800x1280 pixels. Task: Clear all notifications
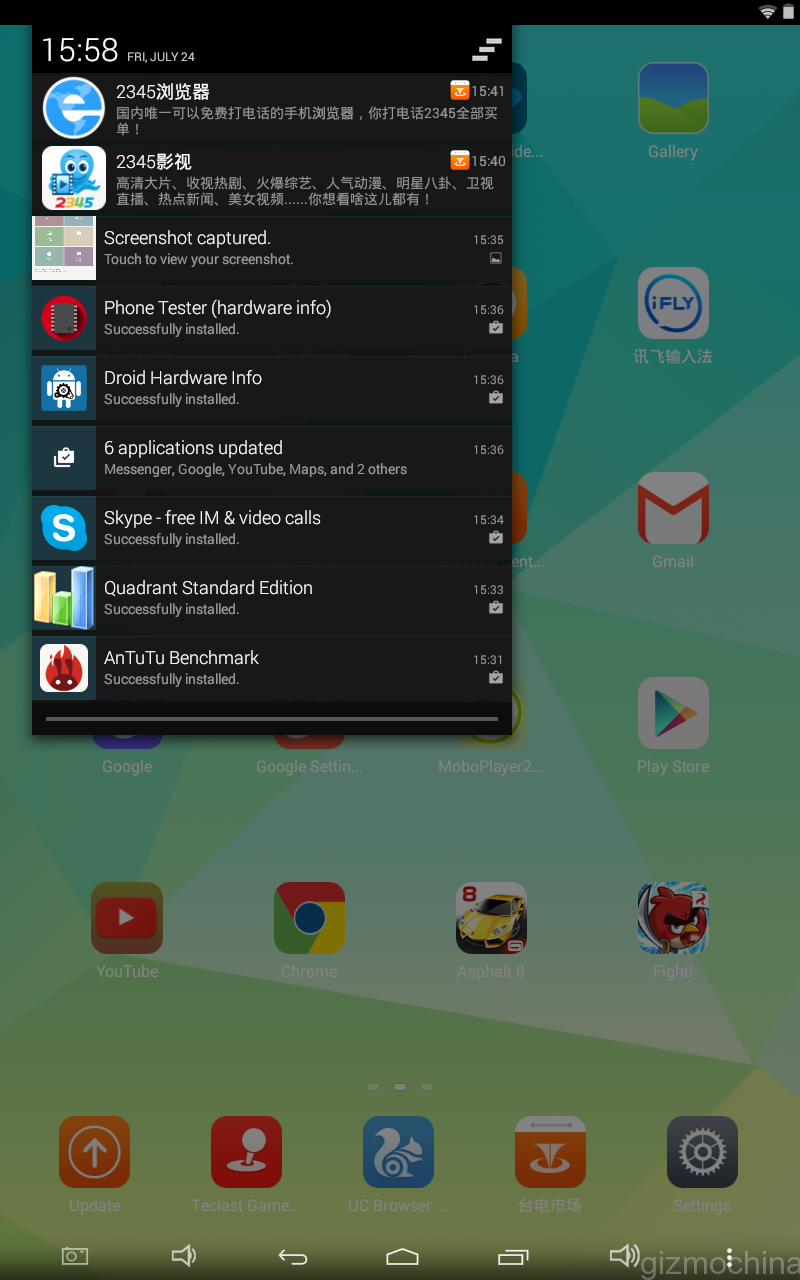[486, 49]
